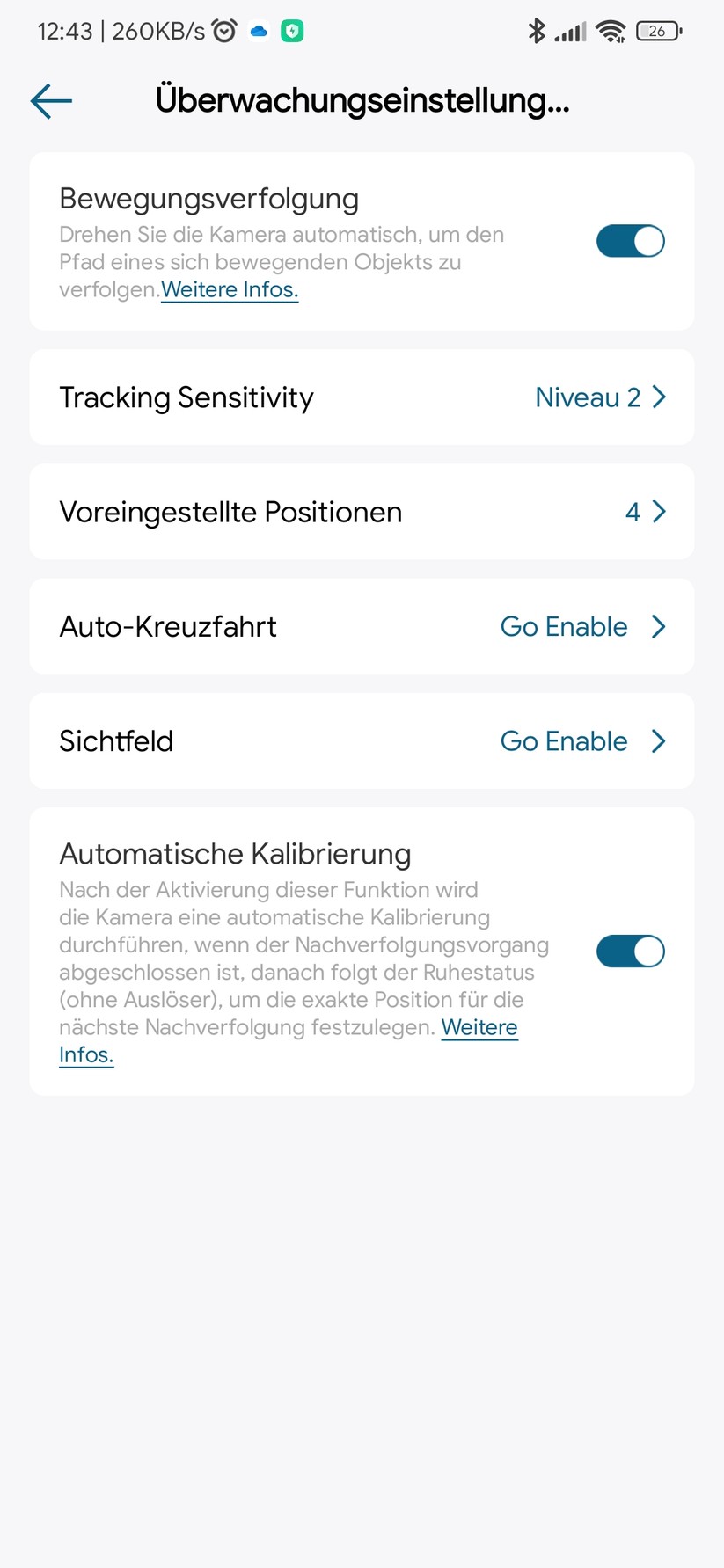Tap the back arrow to return
The height and width of the screenshot is (1568, 724).
(x=50, y=100)
